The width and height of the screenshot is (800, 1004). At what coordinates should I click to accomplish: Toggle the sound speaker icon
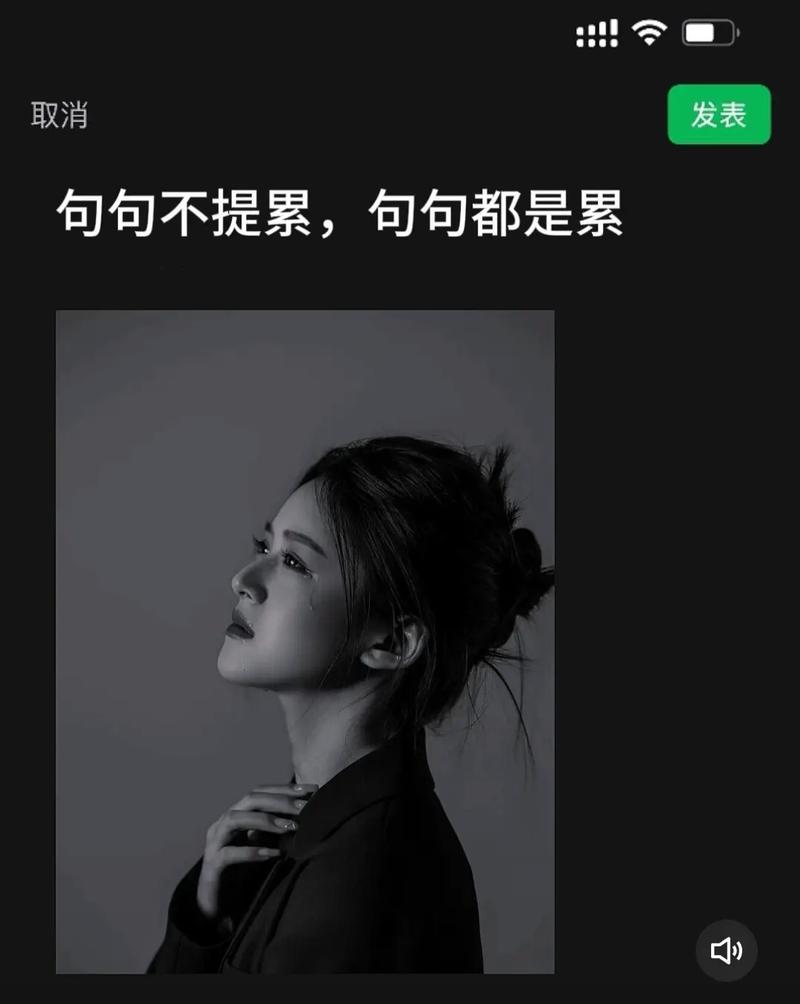click(726, 950)
